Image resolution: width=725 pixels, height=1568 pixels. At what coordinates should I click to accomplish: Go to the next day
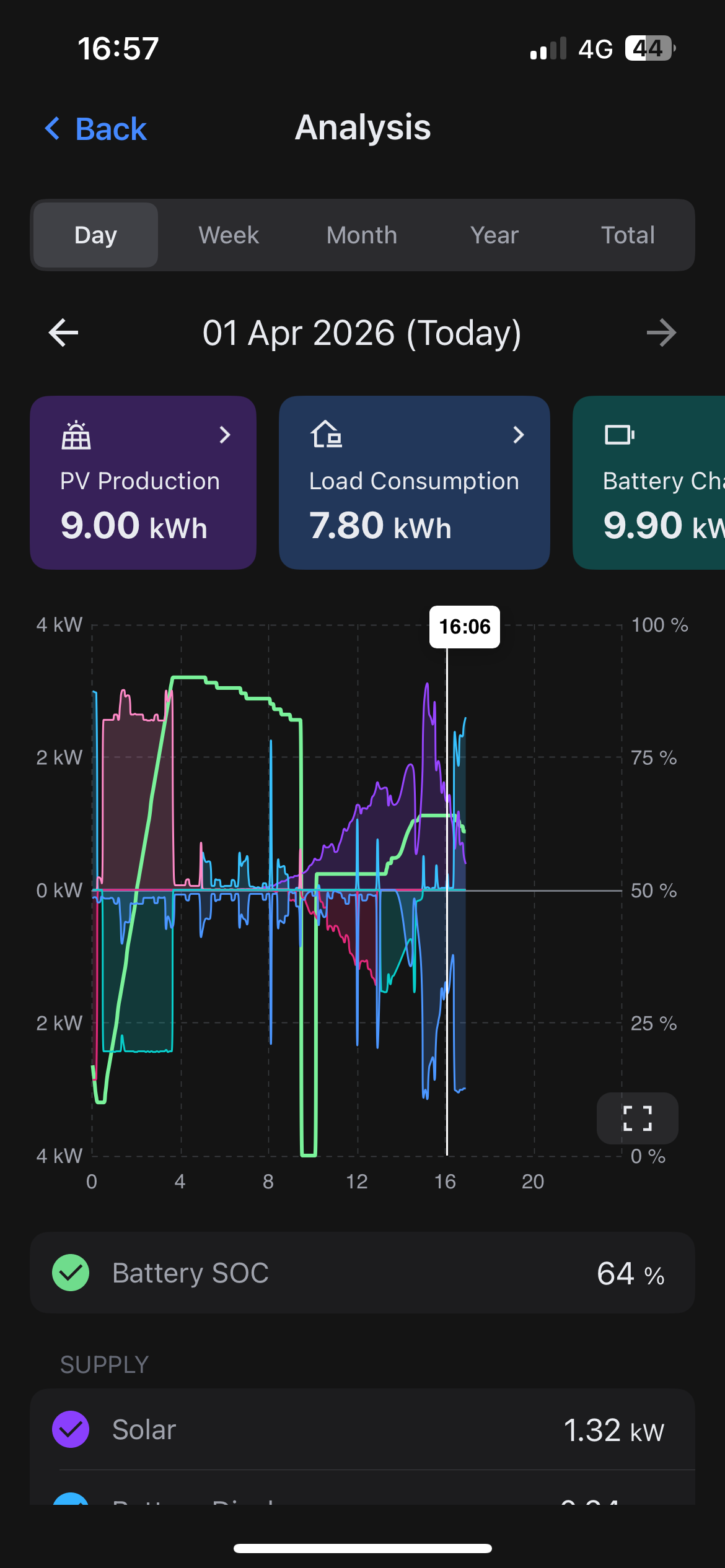(x=661, y=333)
